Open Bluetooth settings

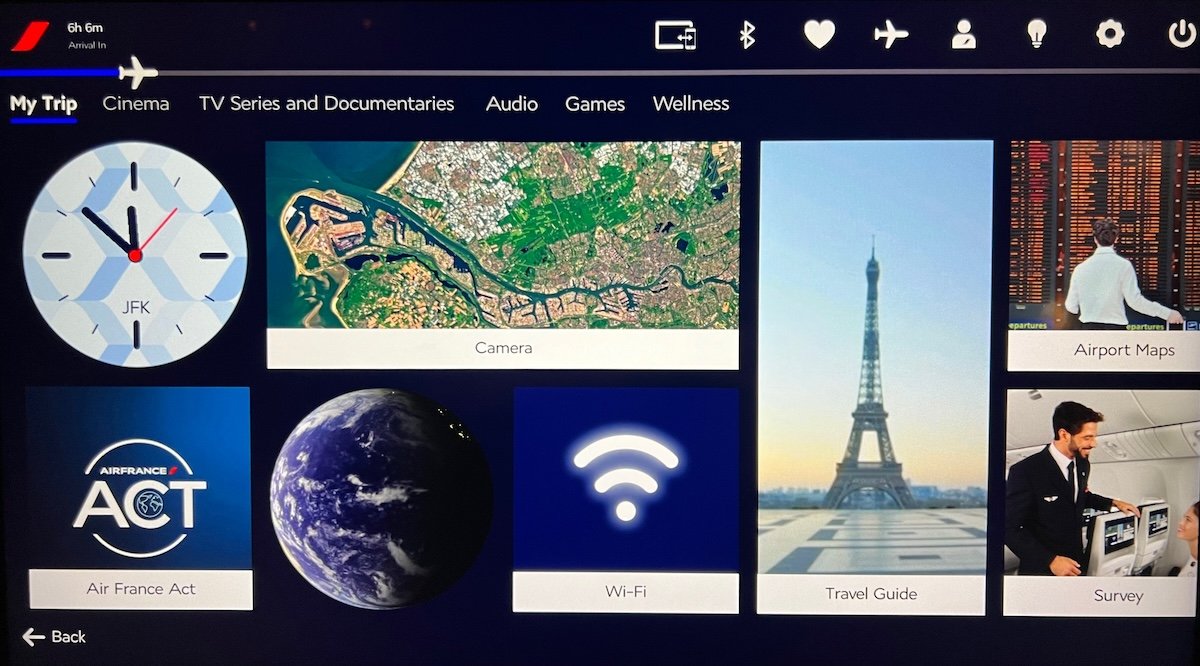click(747, 35)
